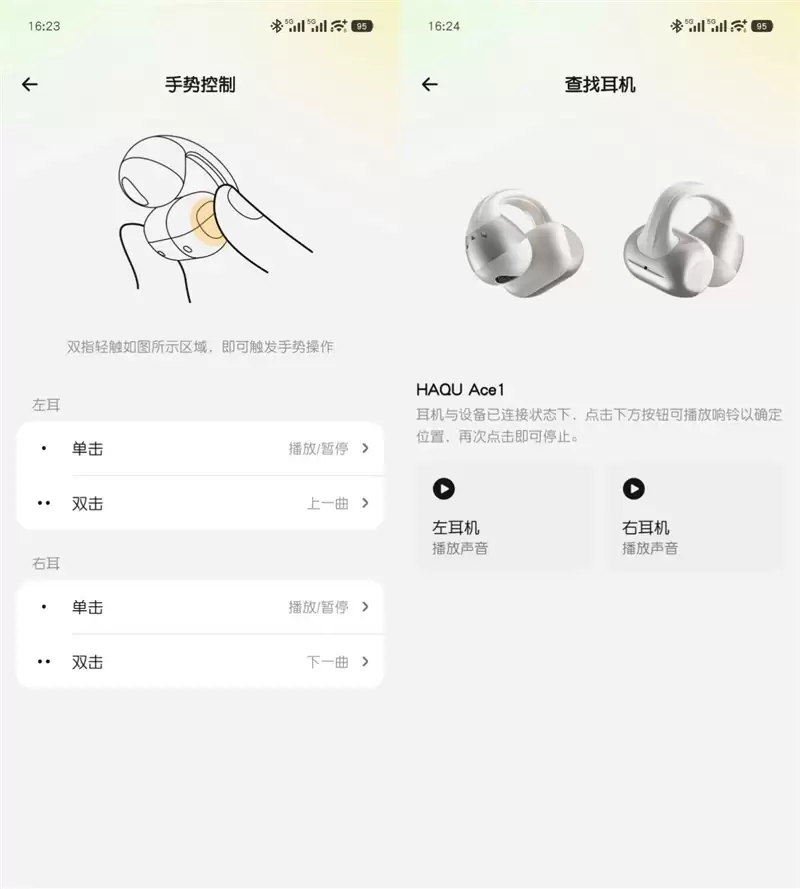
Task: Tap the back arrow on the 查找耳机 screen
Action: tap(430, 85)
